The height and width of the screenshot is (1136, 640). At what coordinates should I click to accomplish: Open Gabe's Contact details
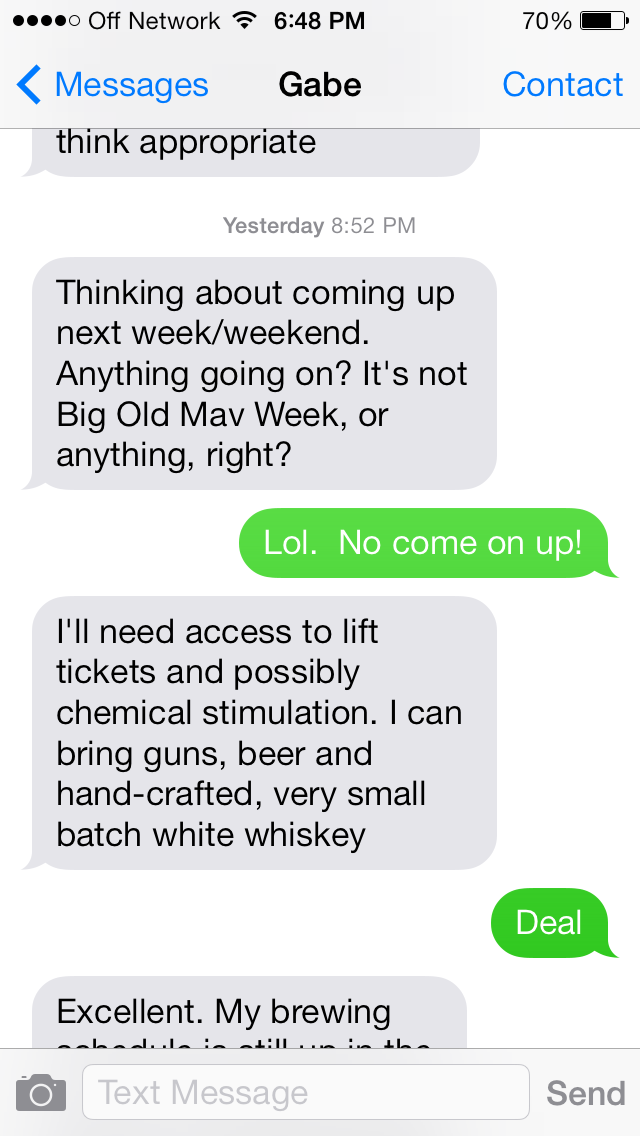(562, 86)
